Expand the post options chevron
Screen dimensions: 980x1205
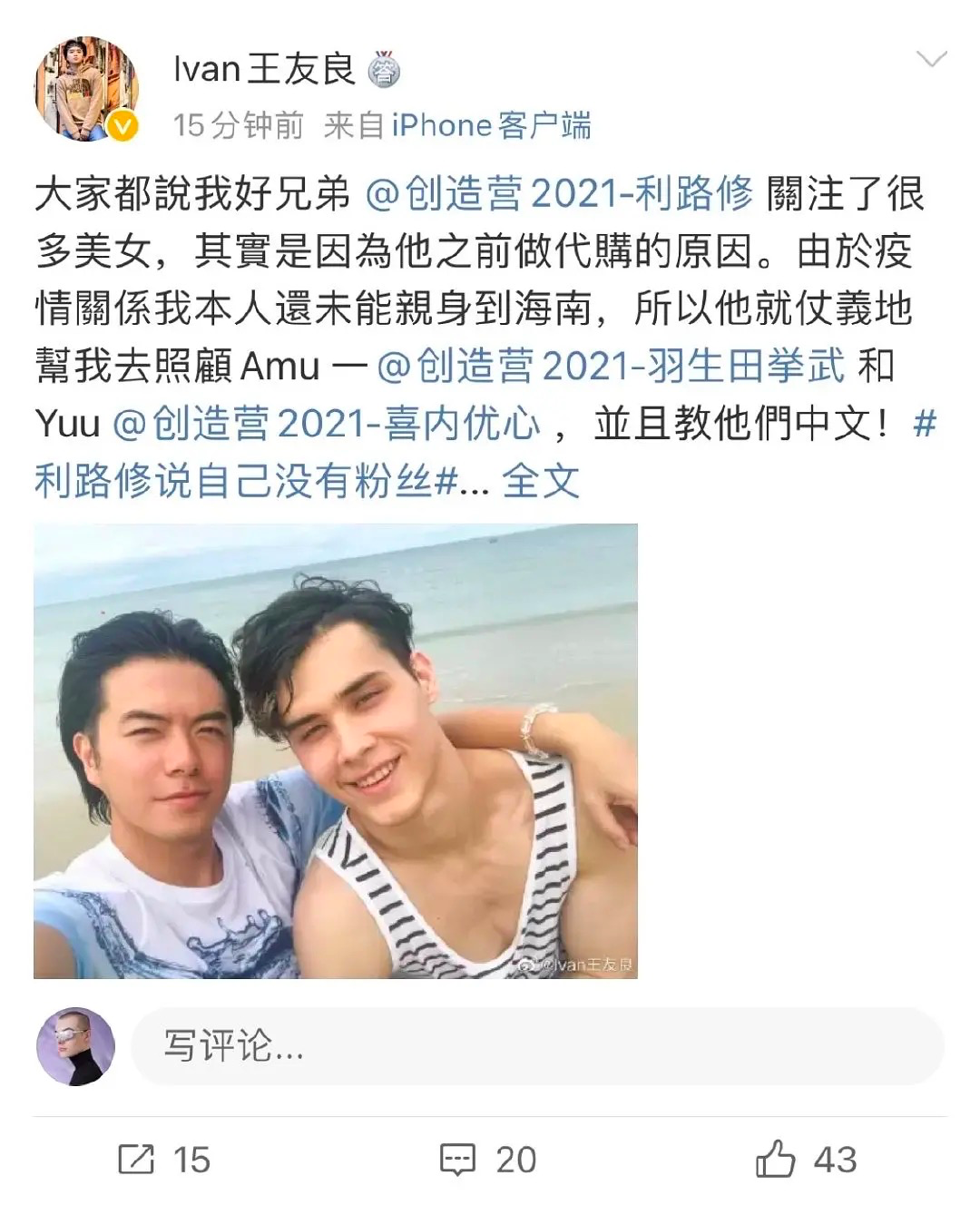[932, 61]
